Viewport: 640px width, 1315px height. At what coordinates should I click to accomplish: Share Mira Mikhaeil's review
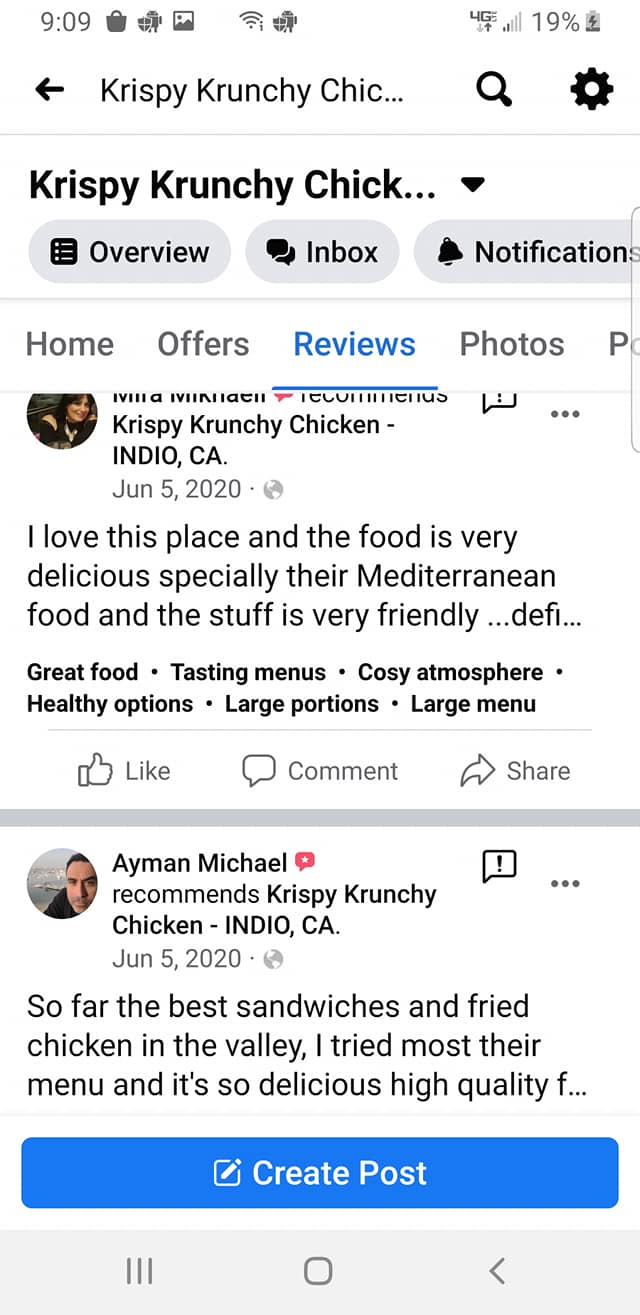point(515,771)
